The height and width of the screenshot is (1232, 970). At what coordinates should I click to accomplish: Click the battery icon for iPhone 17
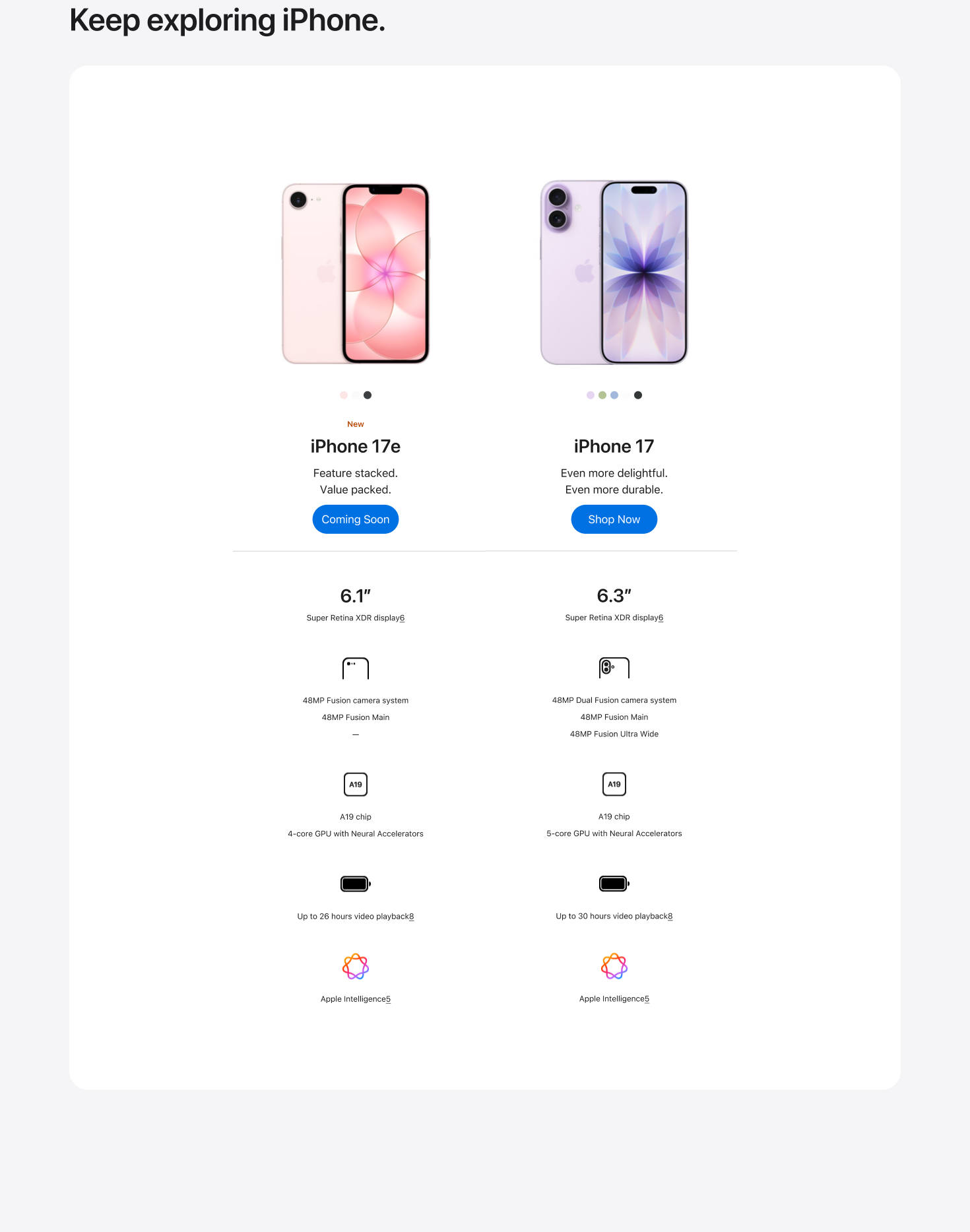614,884
